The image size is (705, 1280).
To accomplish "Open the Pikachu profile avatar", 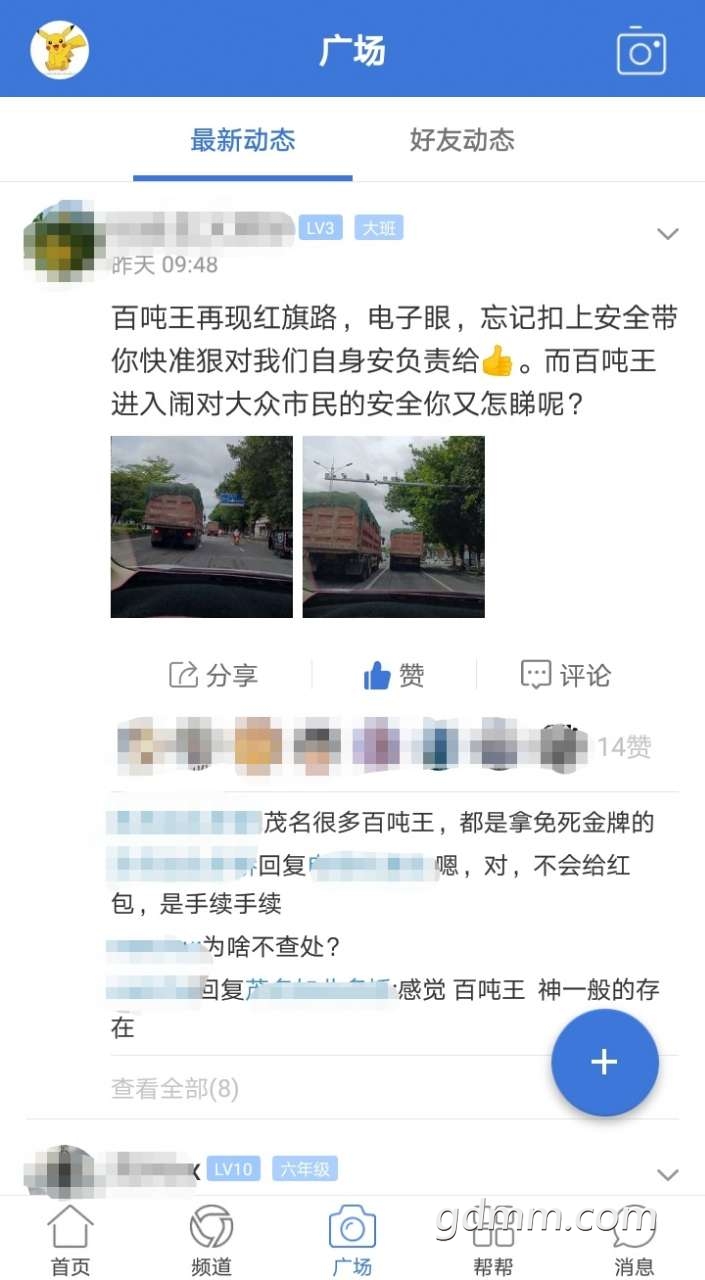I will point(60,50).
